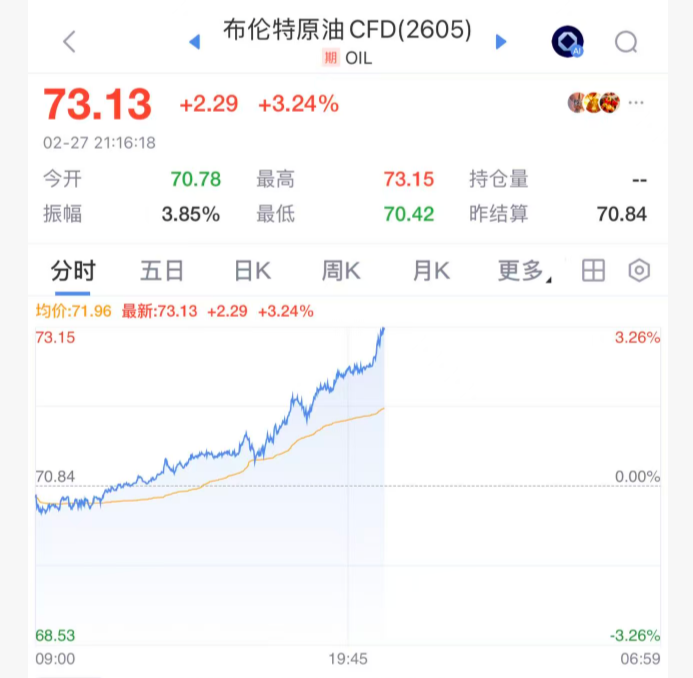Open the AI assistant icon
Viewport: 693px width, 678px height.
click(567, 42)
